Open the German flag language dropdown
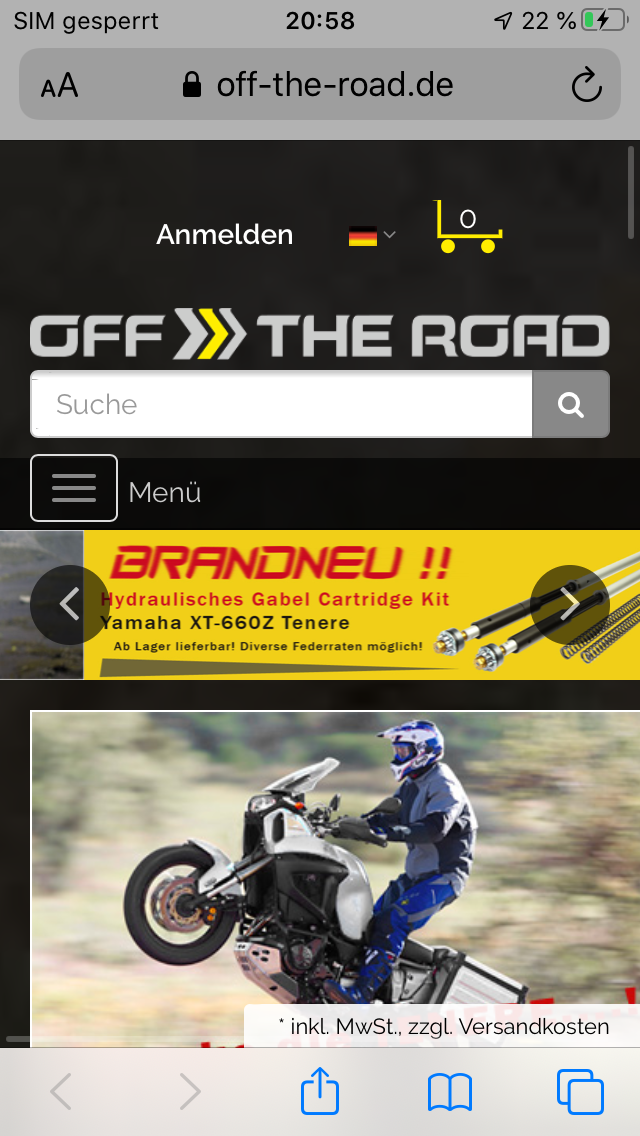Screen dimensions: 640x1136 (373, 235)
